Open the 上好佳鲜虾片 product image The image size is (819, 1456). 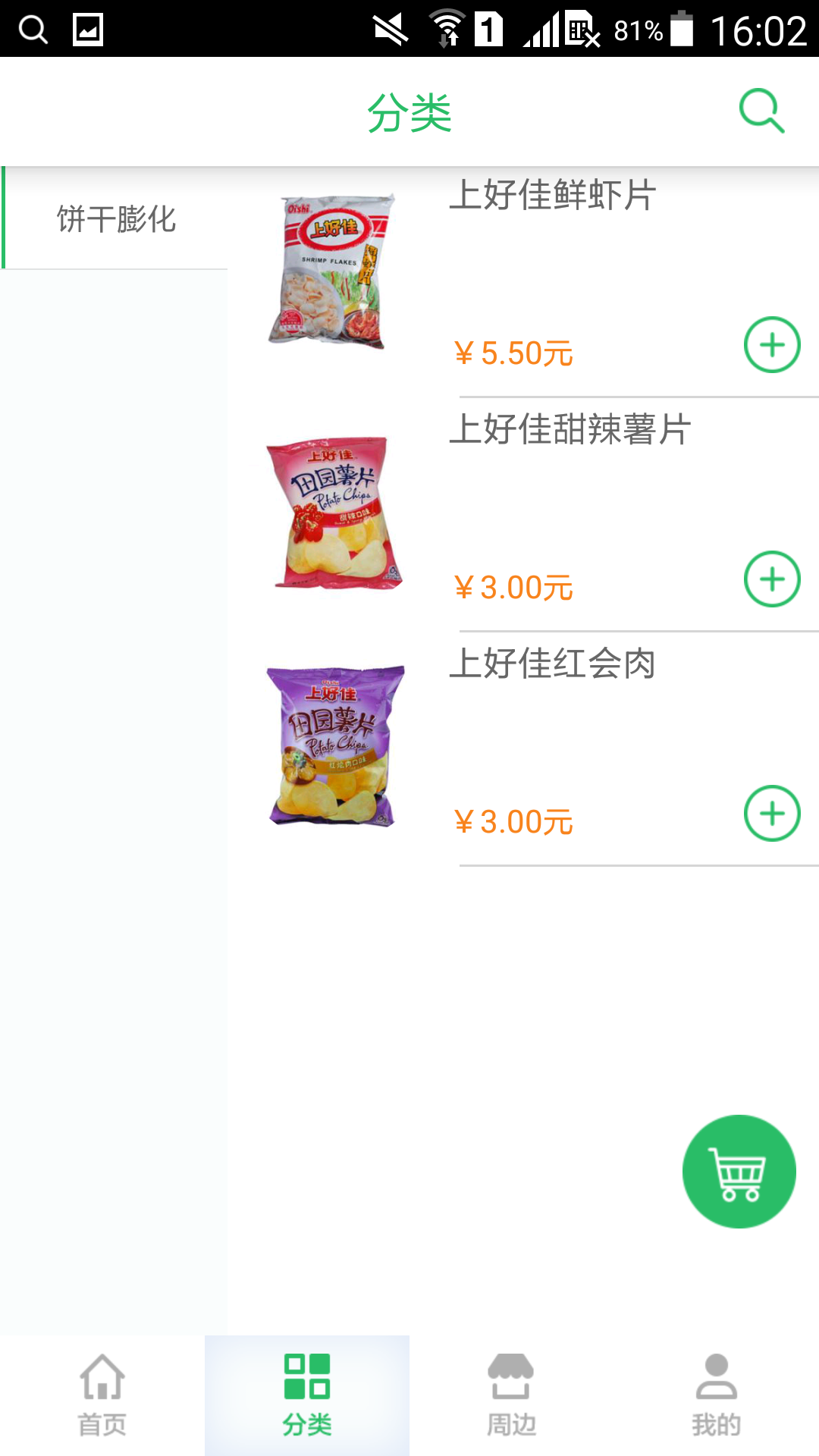[333, 271]
